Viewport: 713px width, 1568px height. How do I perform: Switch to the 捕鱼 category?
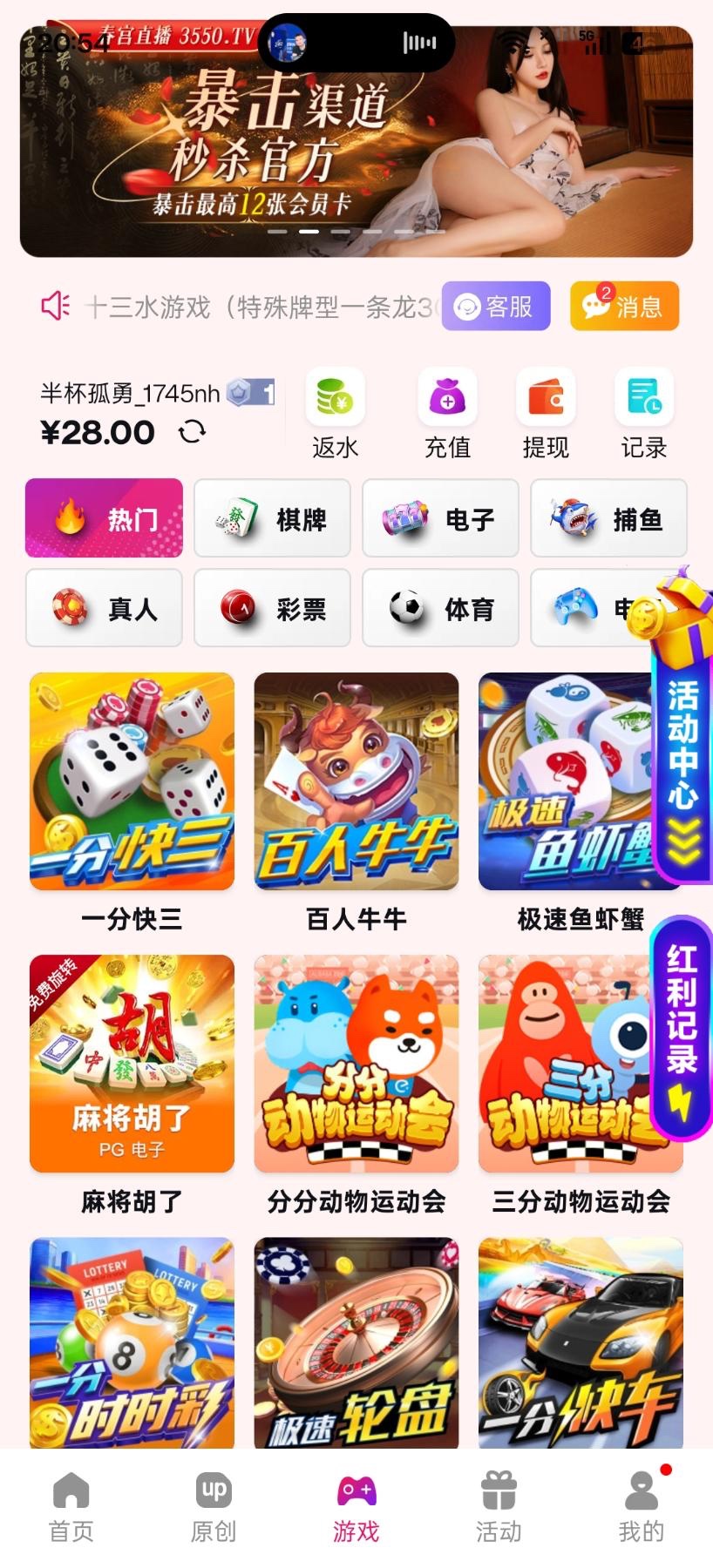[608, 519]
